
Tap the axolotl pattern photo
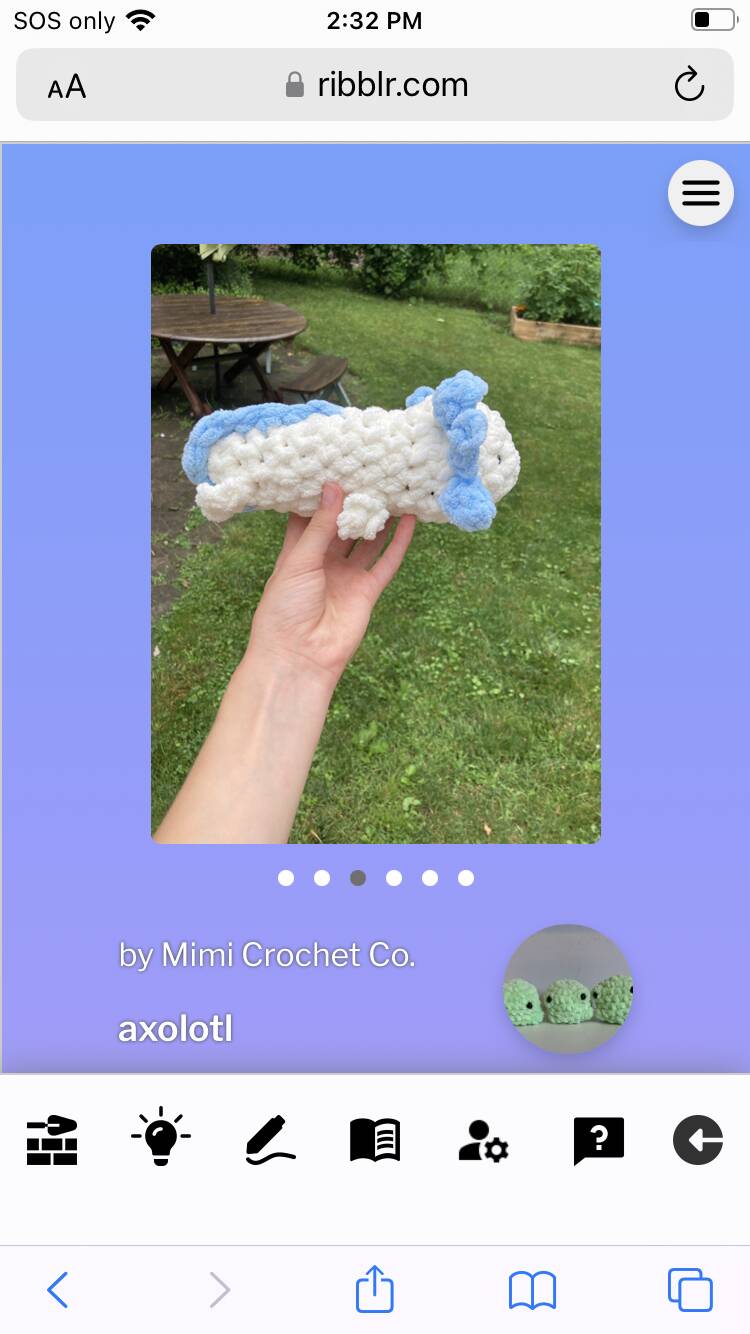375,543
